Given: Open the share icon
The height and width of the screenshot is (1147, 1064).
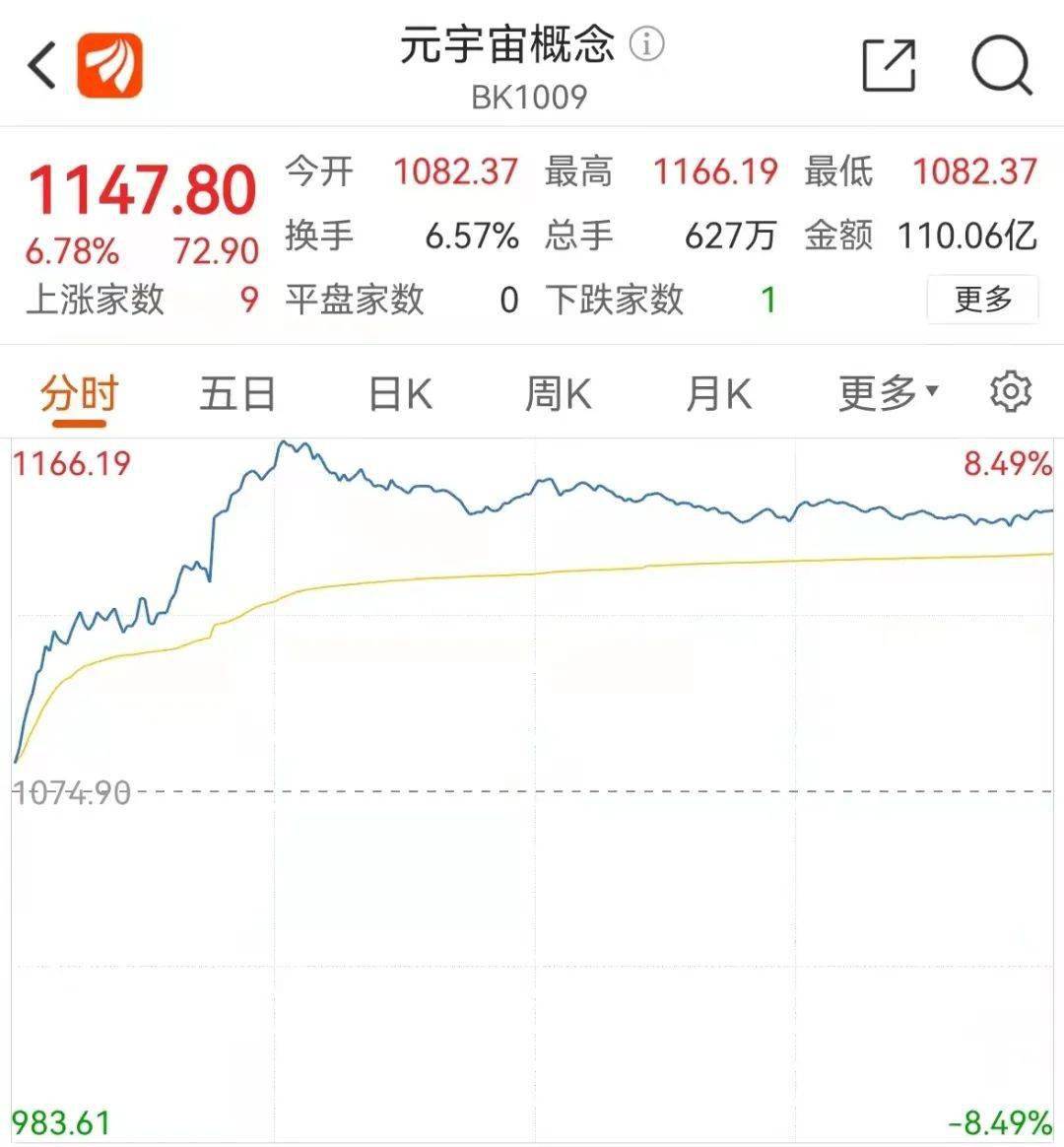Looking at the screenshot, I should (x=889, y=66).
